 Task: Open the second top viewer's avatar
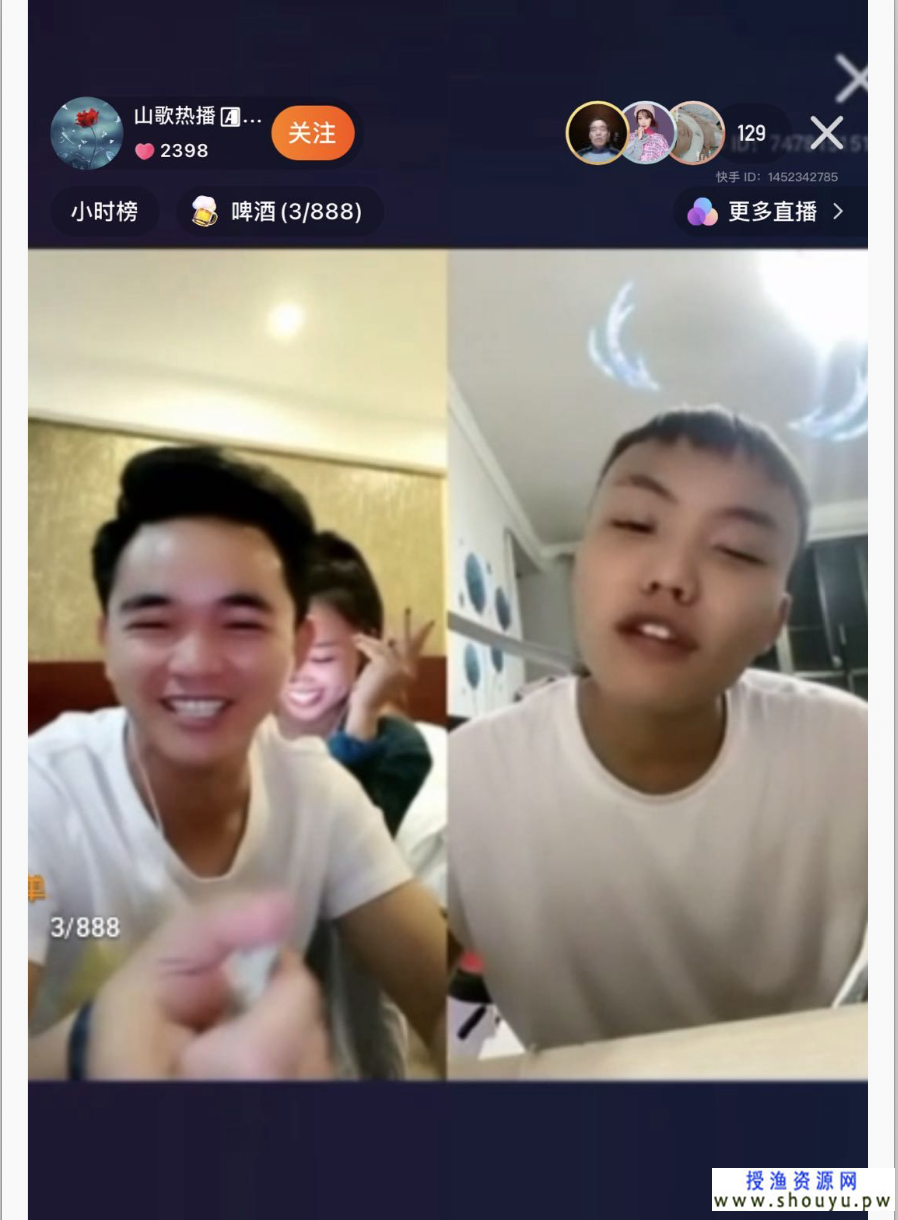647,133
